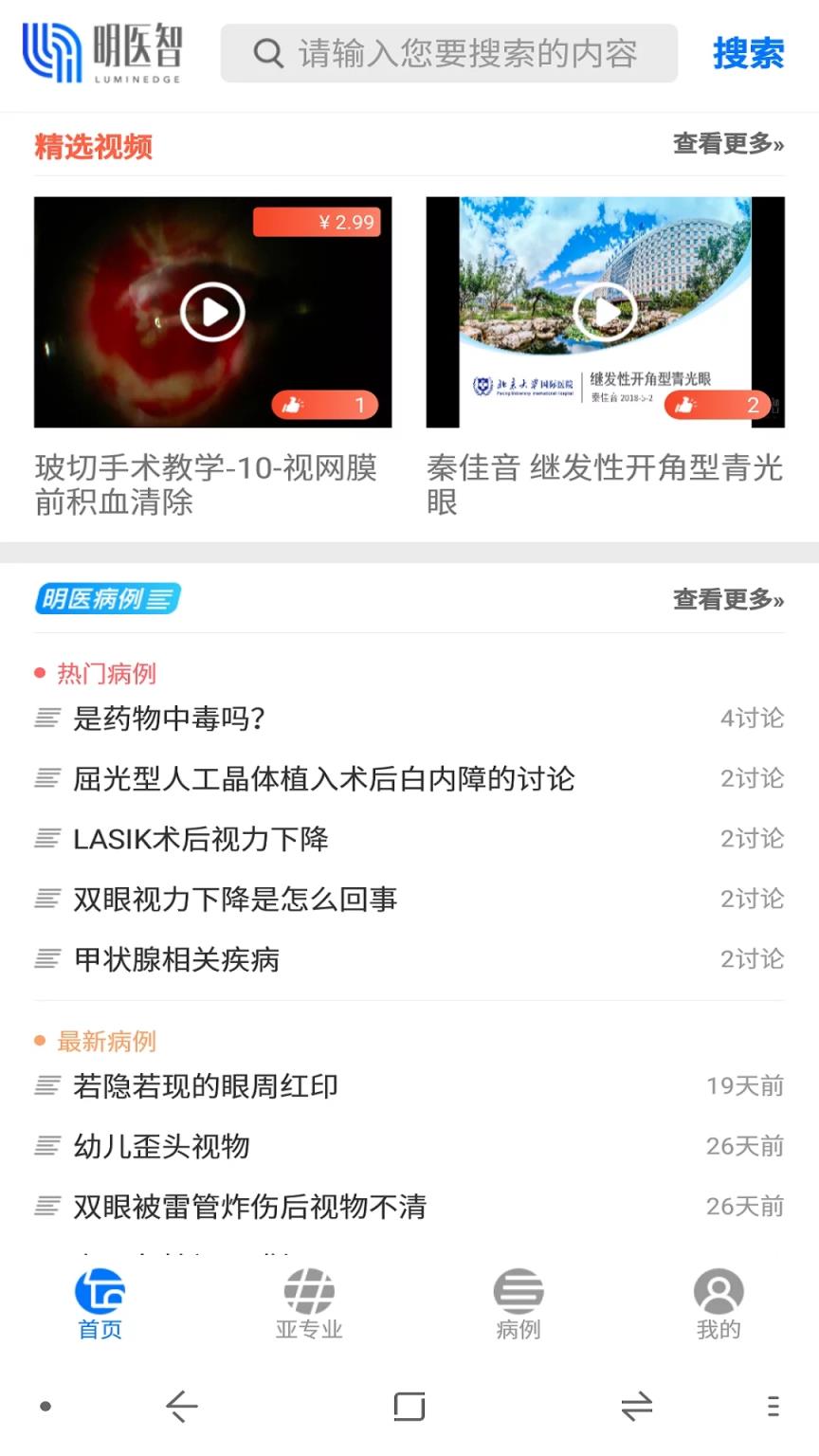This screenshot has height=1456, width=819.
Task: Switch to the 精选视频 featured videos section
Action: 92,147
